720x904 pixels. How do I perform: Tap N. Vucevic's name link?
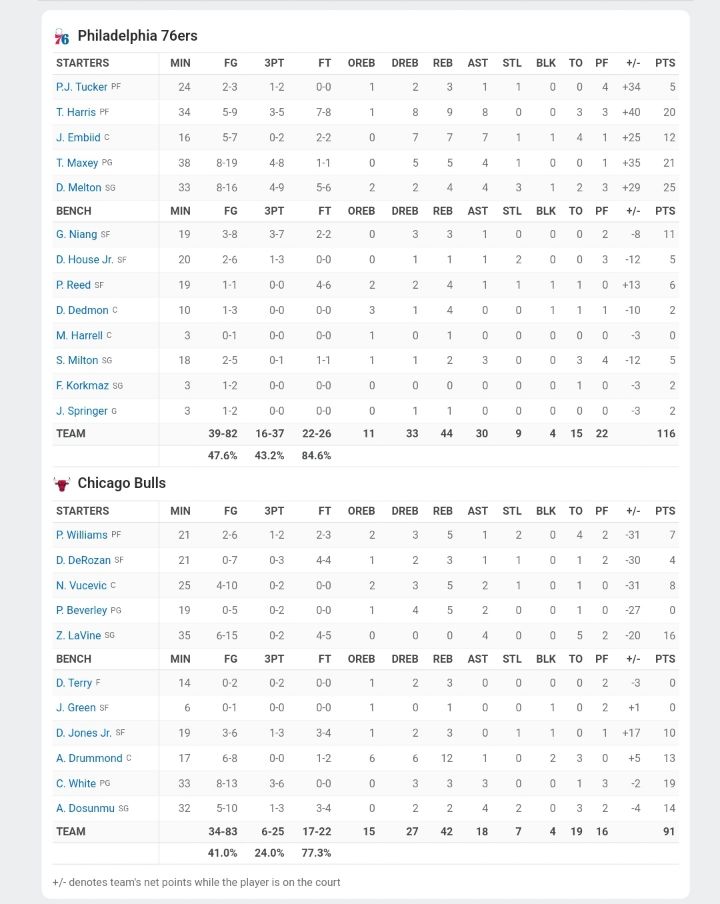(80, 585)
